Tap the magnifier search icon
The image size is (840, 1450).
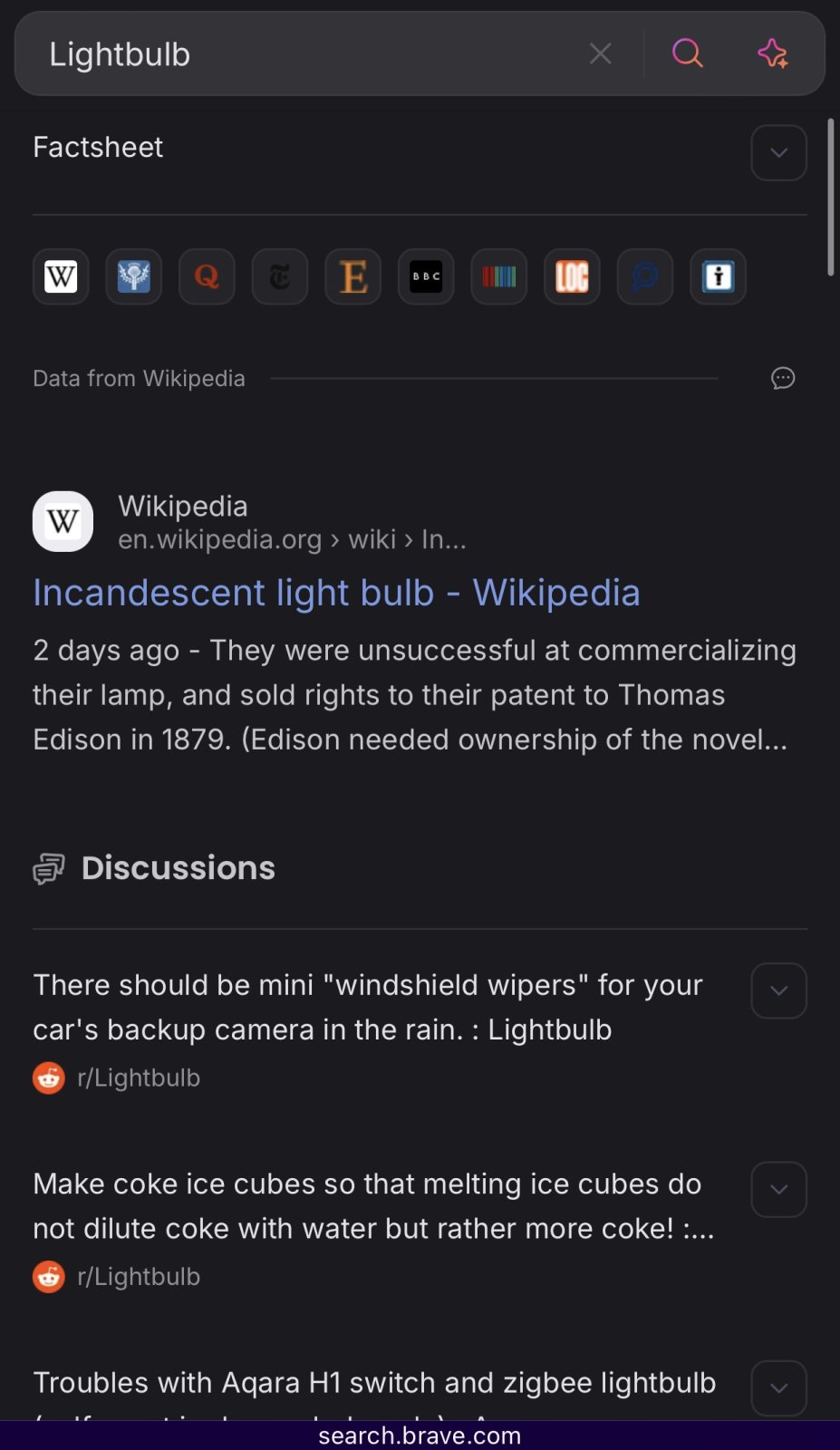pyautogui.click(x=688, y=53)
